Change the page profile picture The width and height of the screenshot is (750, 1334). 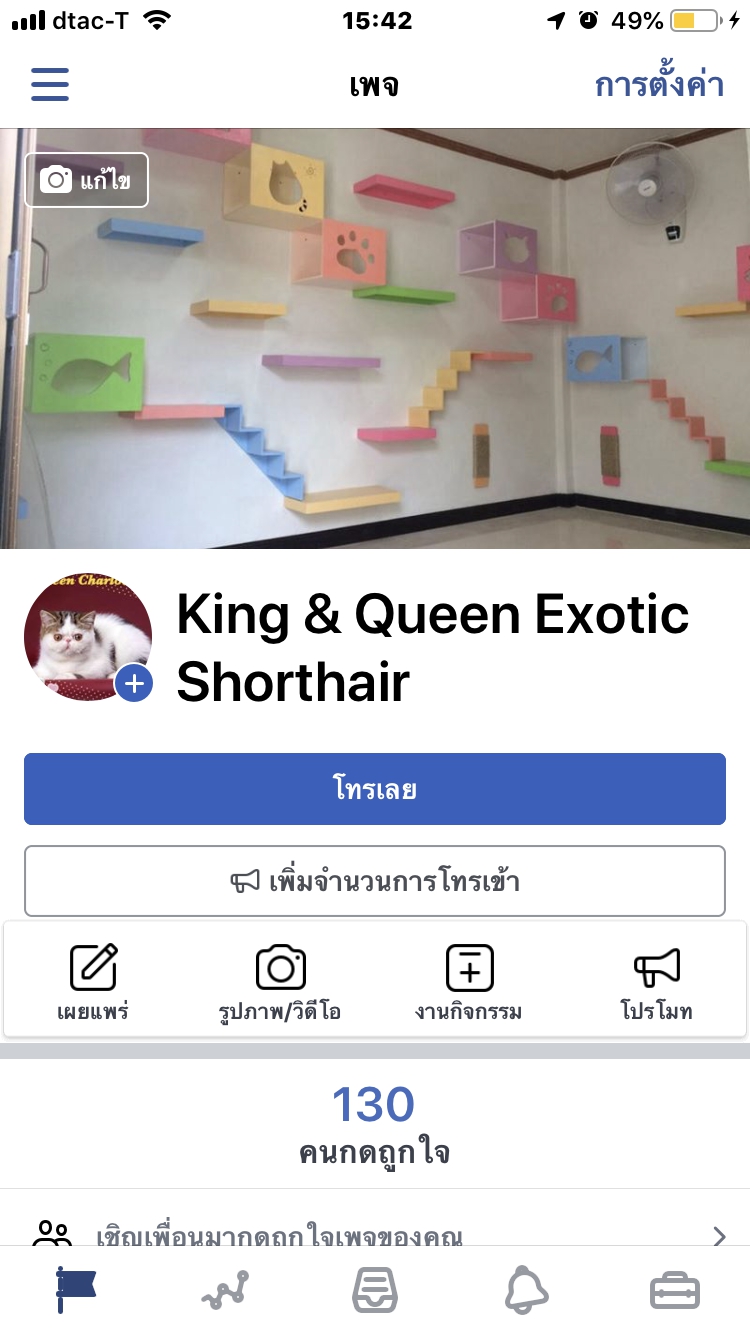(x=134, y=685)
